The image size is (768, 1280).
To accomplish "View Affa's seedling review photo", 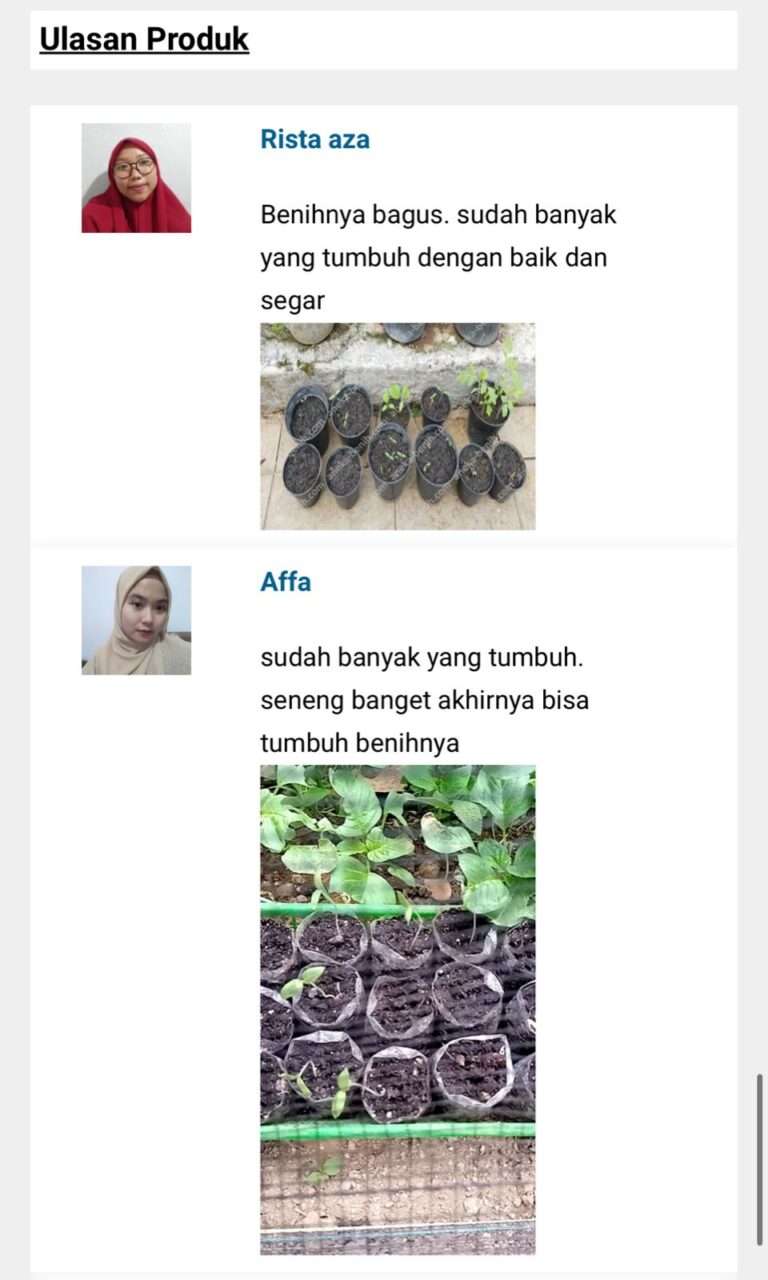I will click(397, 1008).
